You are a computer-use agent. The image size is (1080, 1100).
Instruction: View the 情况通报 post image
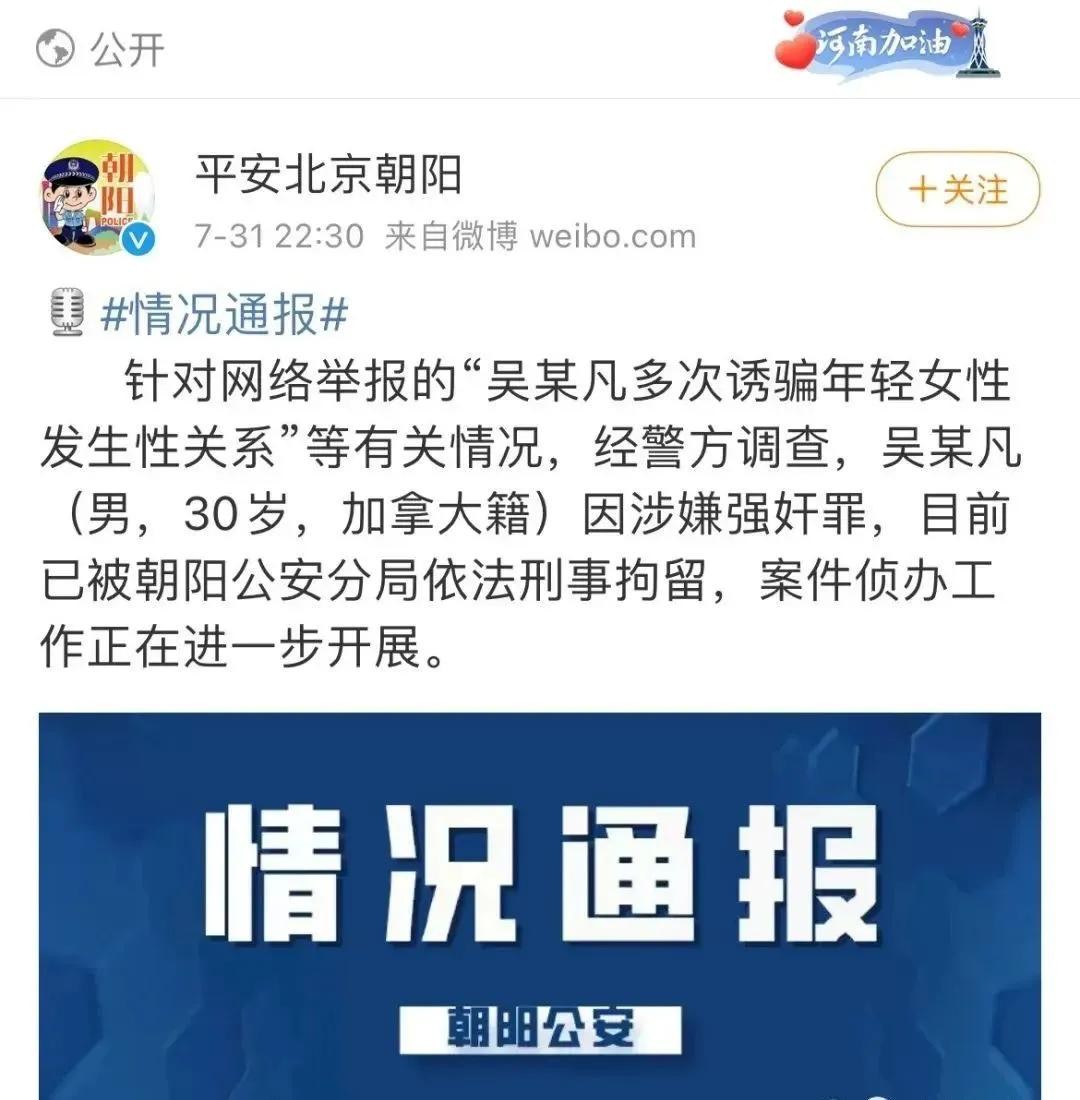540,905
